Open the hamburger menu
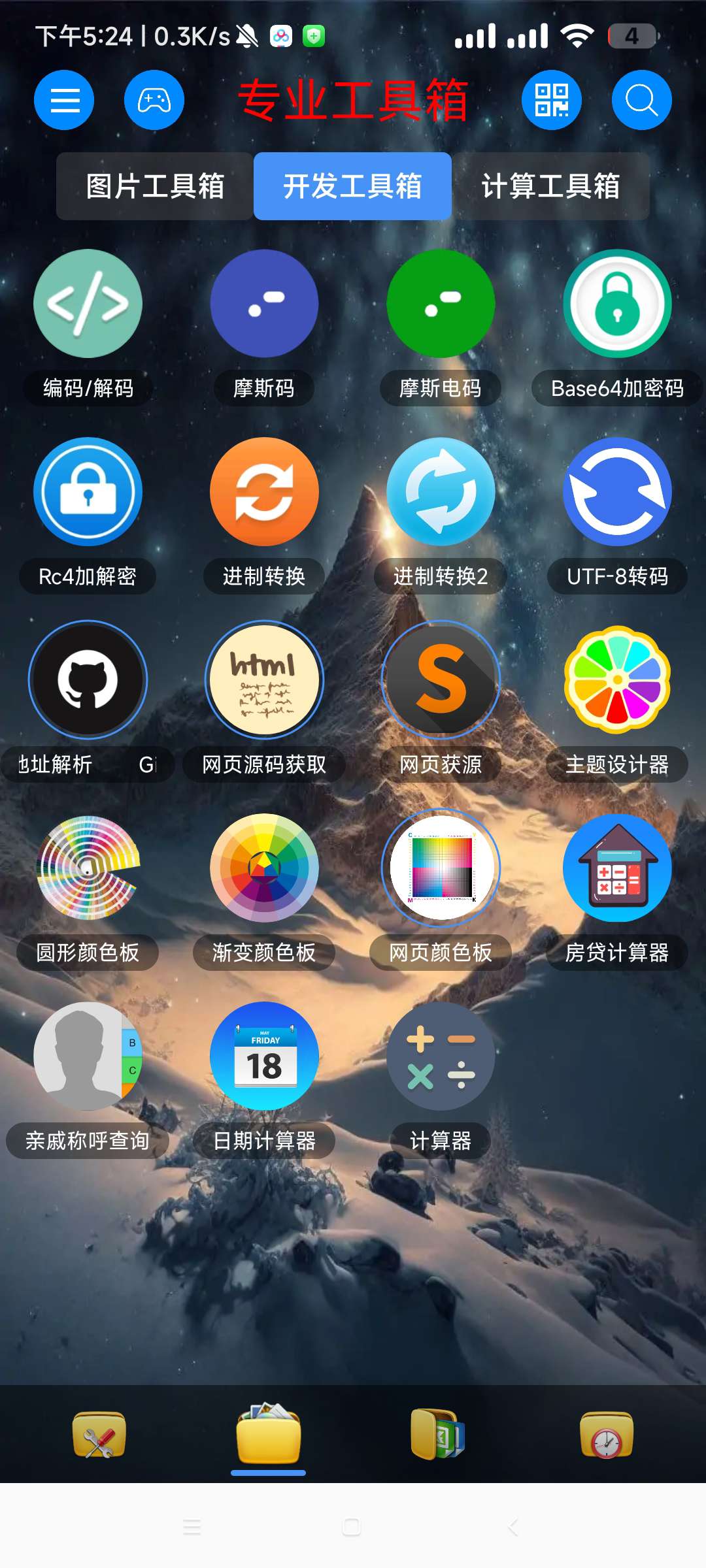Screen dimensions: 706x1568 pyautogui.click(x=64, y=100)
